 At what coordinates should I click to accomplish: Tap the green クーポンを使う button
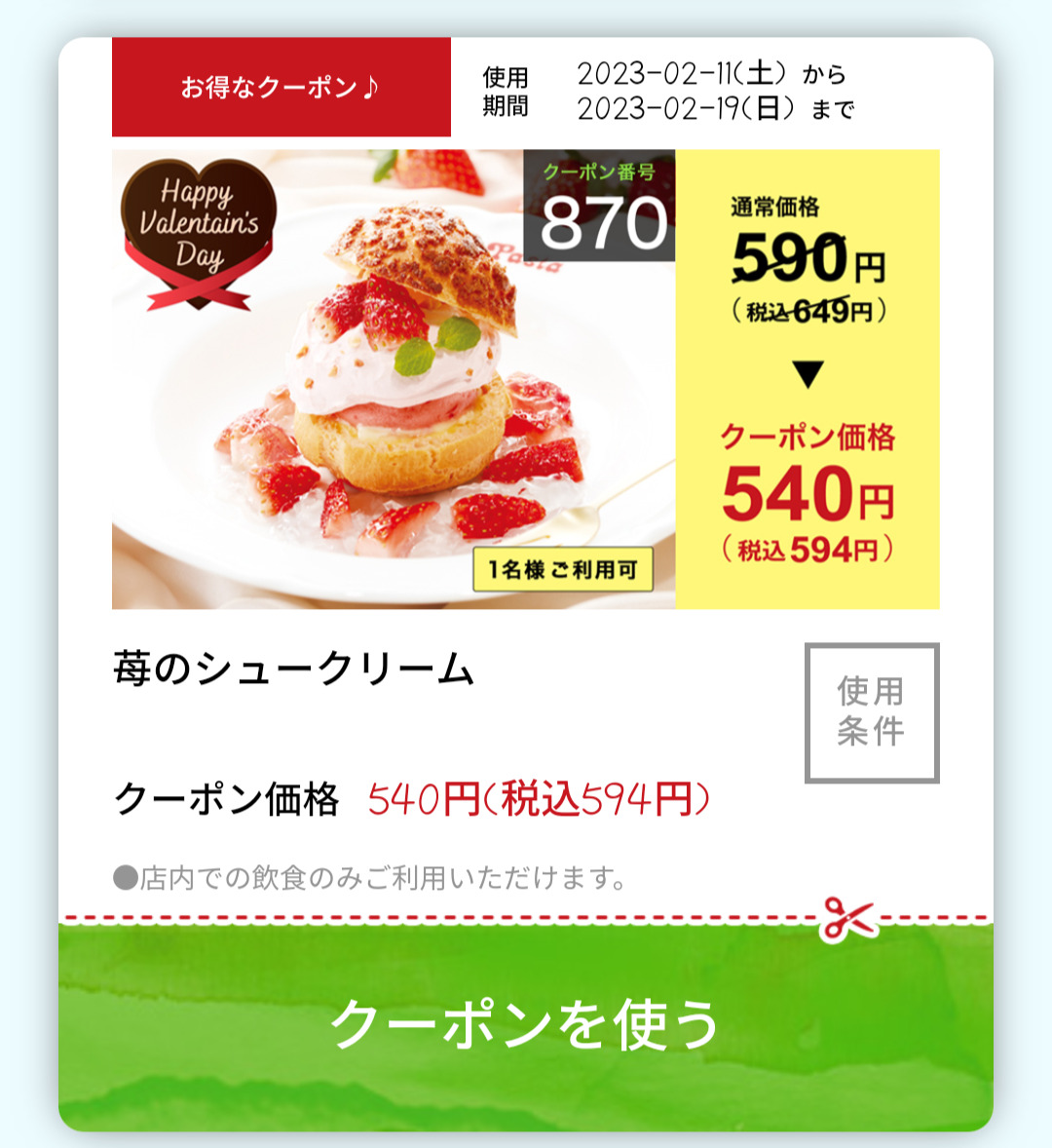point(526,1025)
